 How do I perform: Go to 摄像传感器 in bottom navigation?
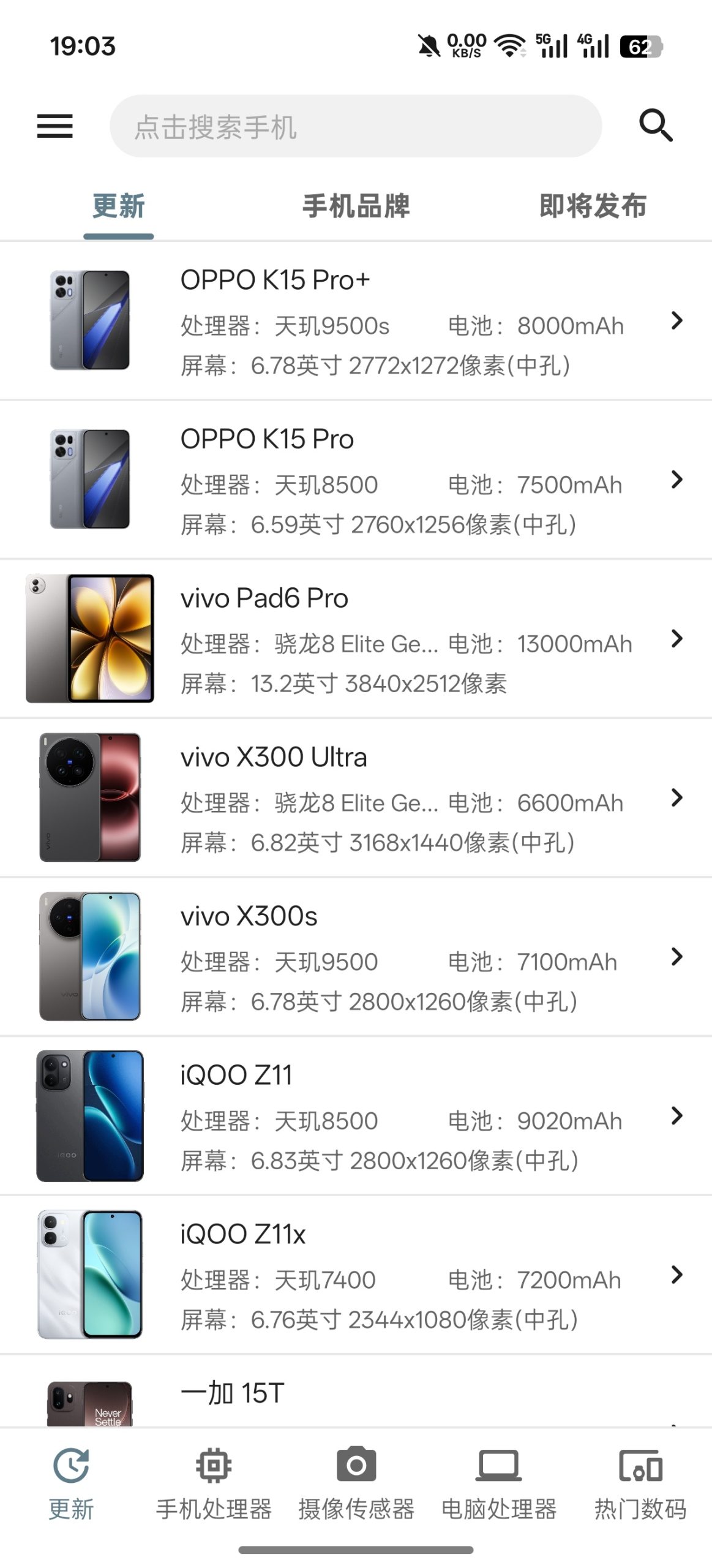click(x=356, y=1483)
